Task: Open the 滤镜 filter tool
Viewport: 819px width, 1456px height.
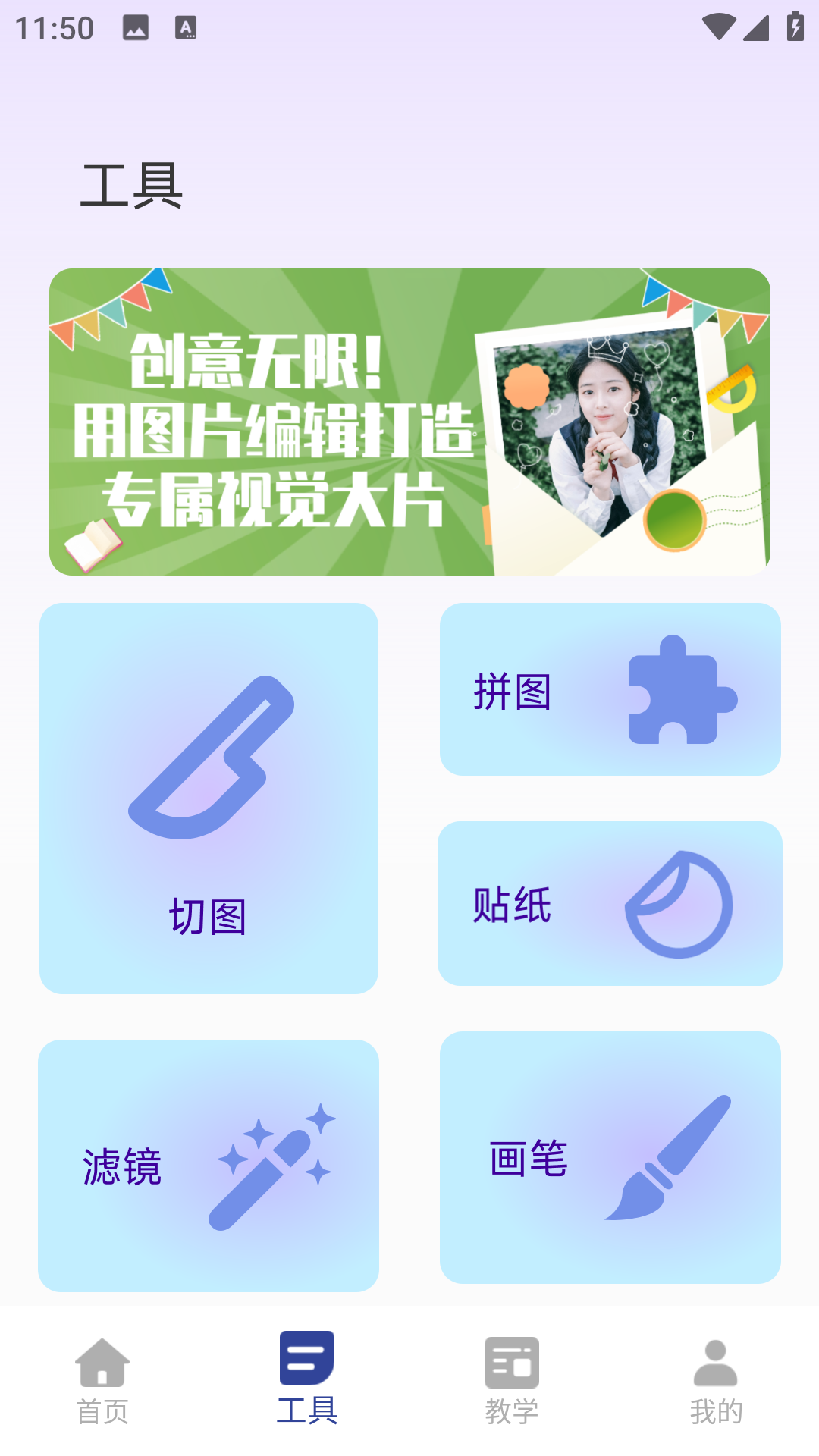Action: point(209,1166)
